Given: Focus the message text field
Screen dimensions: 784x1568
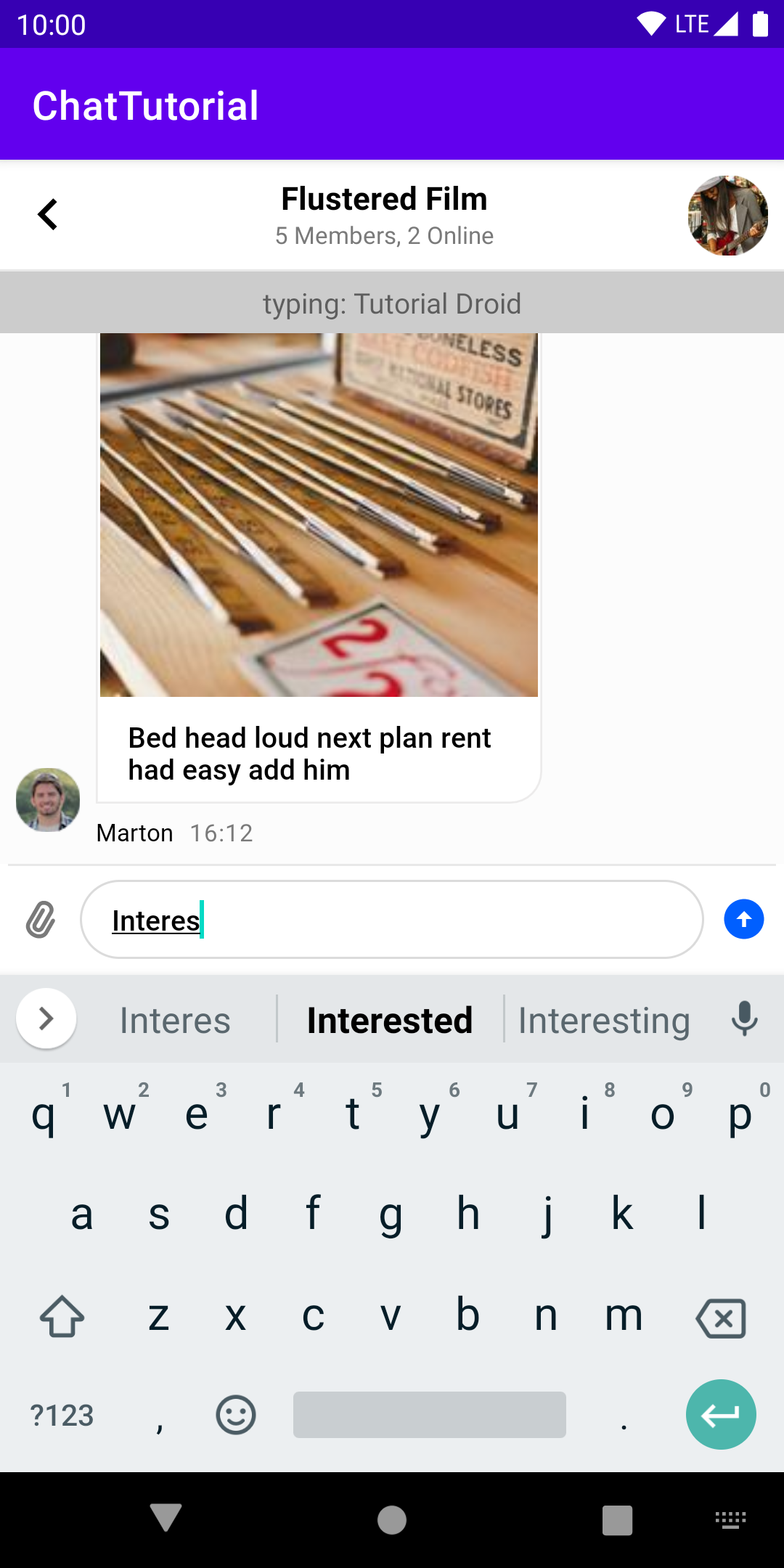Looking at the screenshot, I should (x=392, y=920).
